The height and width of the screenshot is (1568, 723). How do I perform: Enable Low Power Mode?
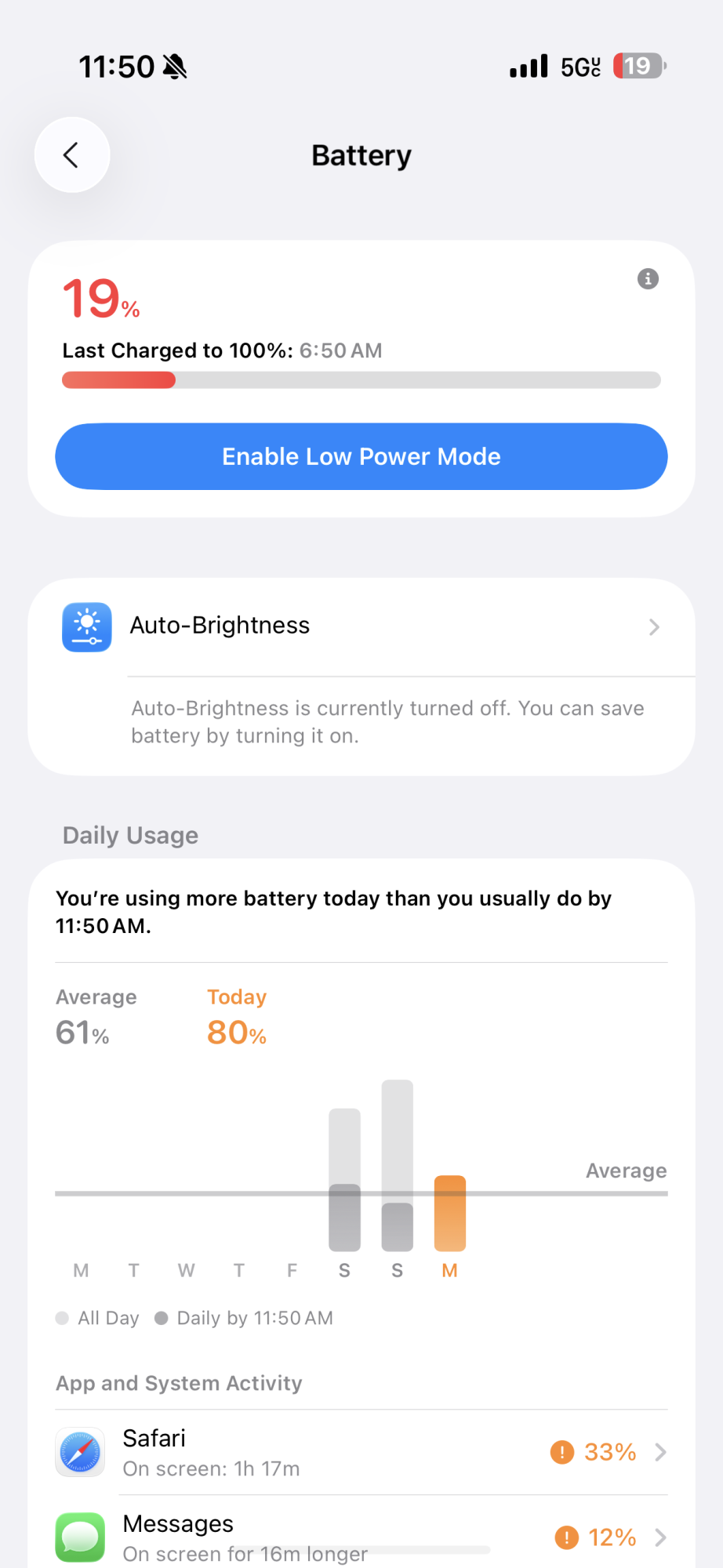click(361, 456)
